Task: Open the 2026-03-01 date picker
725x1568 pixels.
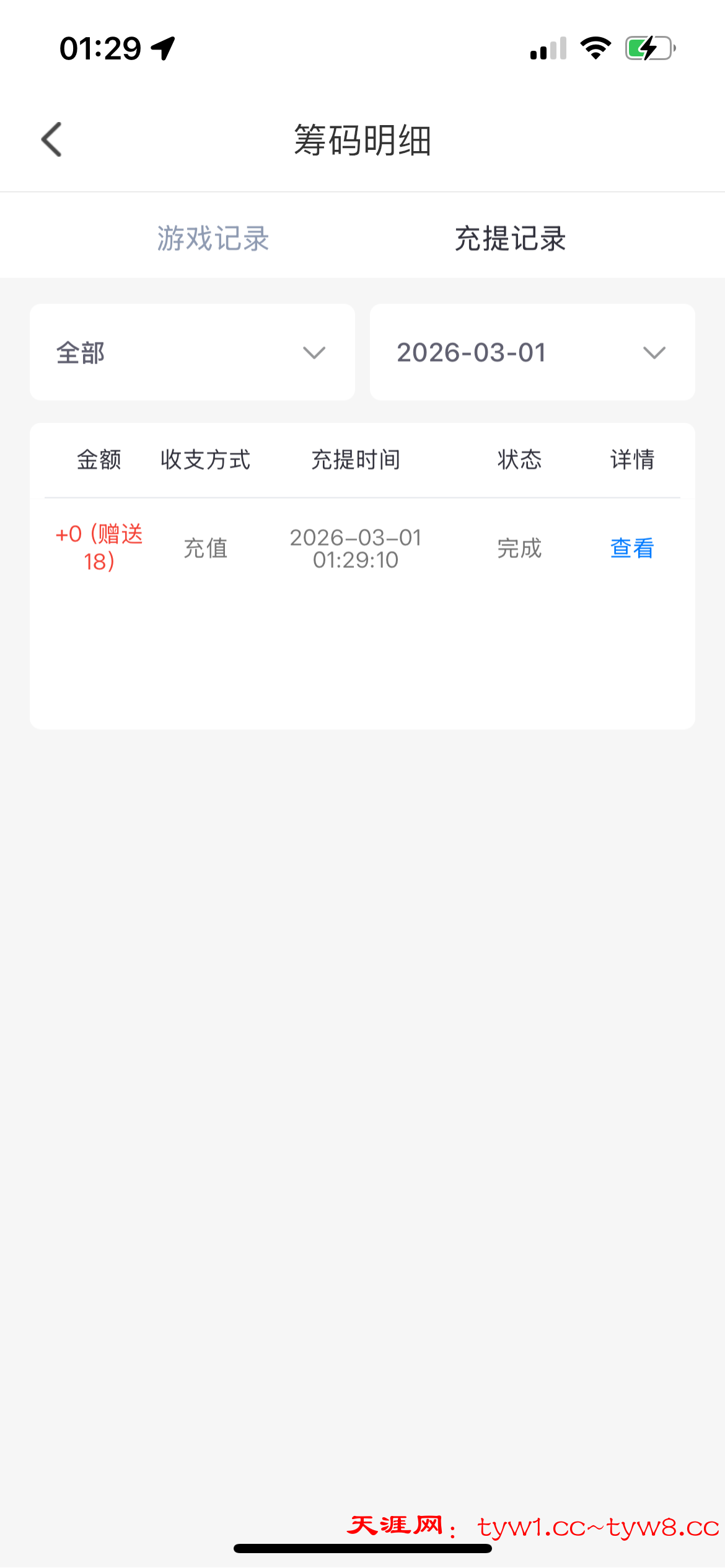Action: 532,352
